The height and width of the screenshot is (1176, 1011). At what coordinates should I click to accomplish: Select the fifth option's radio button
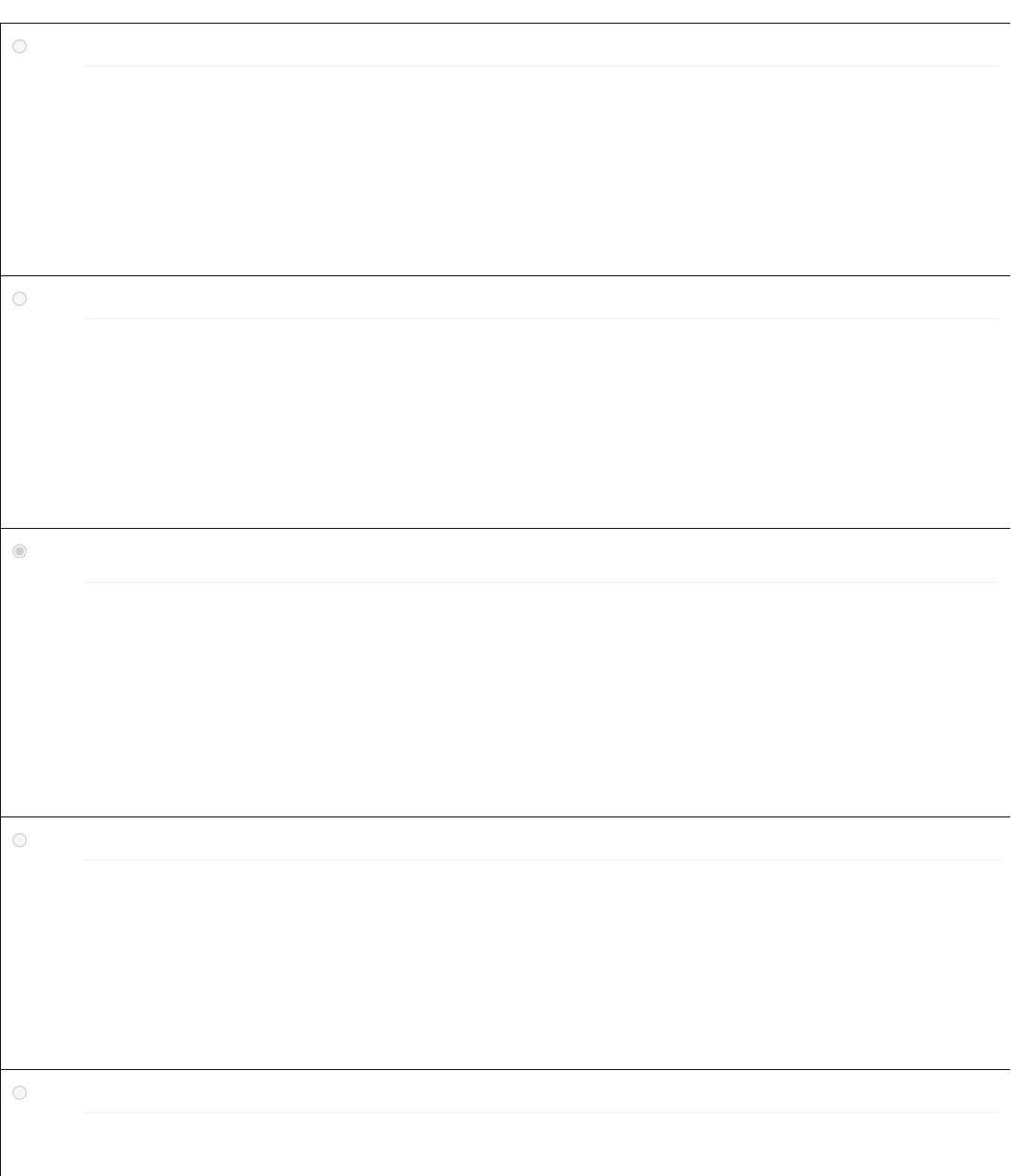click(x=20, y=1093)
